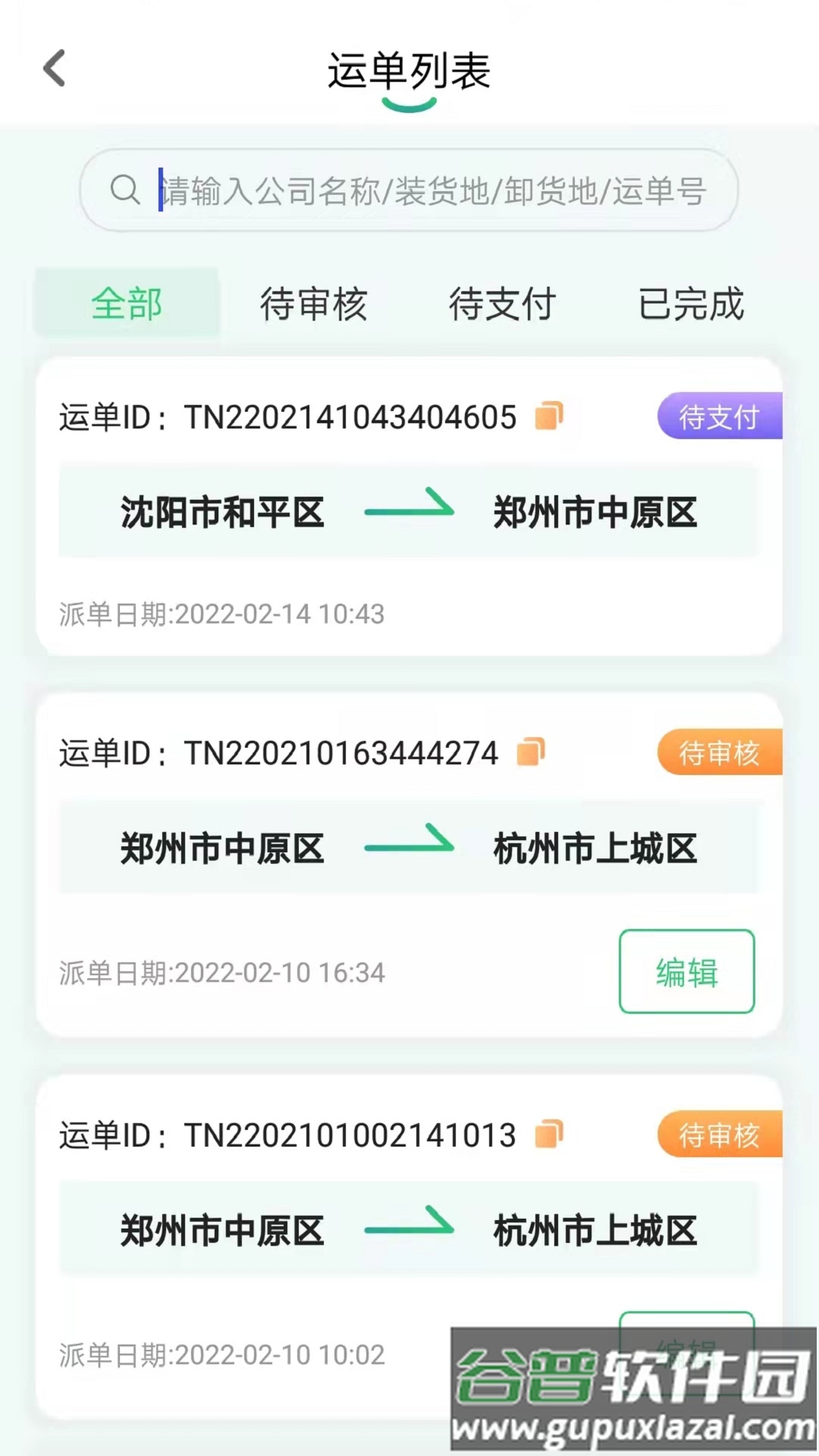819x1456 pixels.
Task: Open the 待支付 tab
Action: (503, 304)
